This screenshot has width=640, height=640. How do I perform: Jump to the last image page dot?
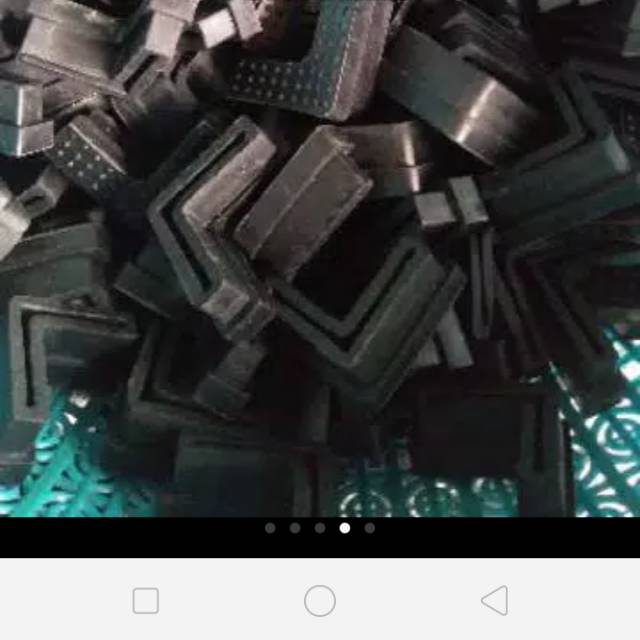click(370, 528)
